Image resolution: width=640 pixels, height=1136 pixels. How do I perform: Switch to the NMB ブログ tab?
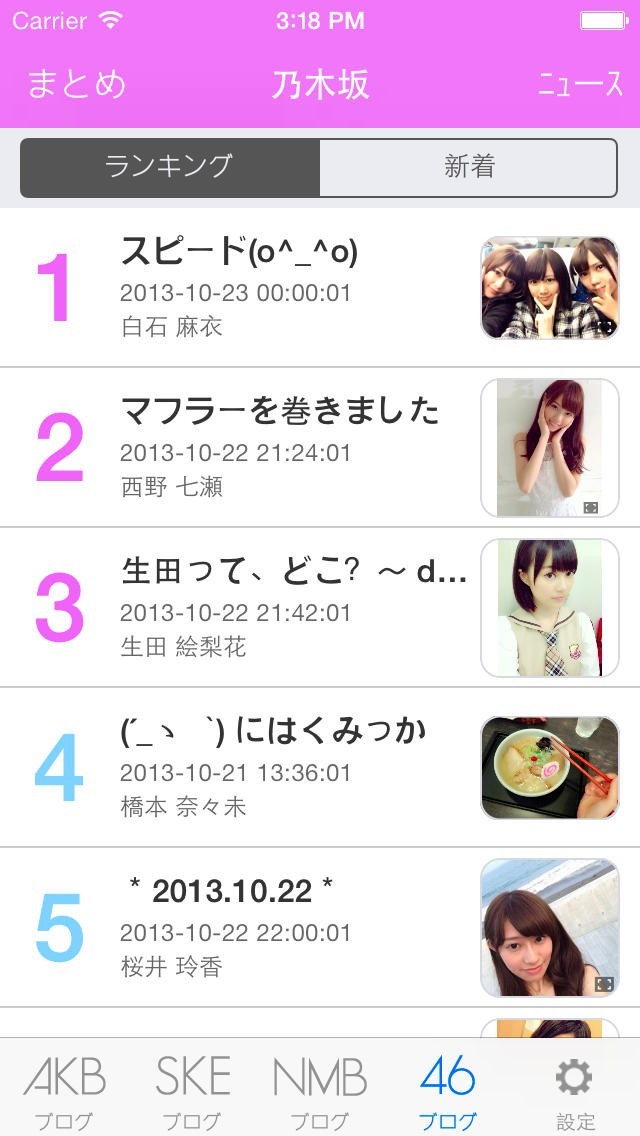point(319,1090)
